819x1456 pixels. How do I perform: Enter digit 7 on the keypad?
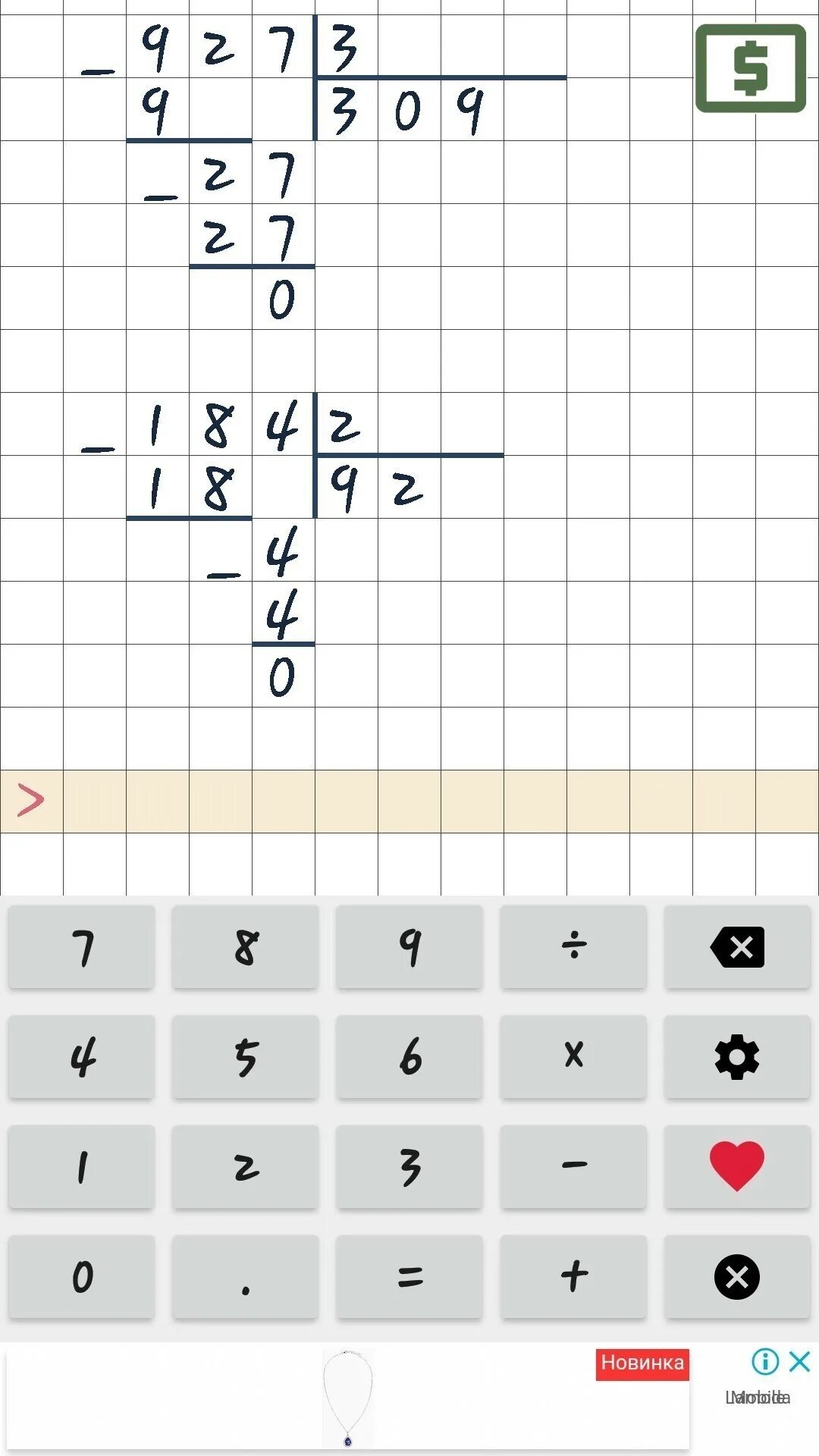(x=82, y=946)
